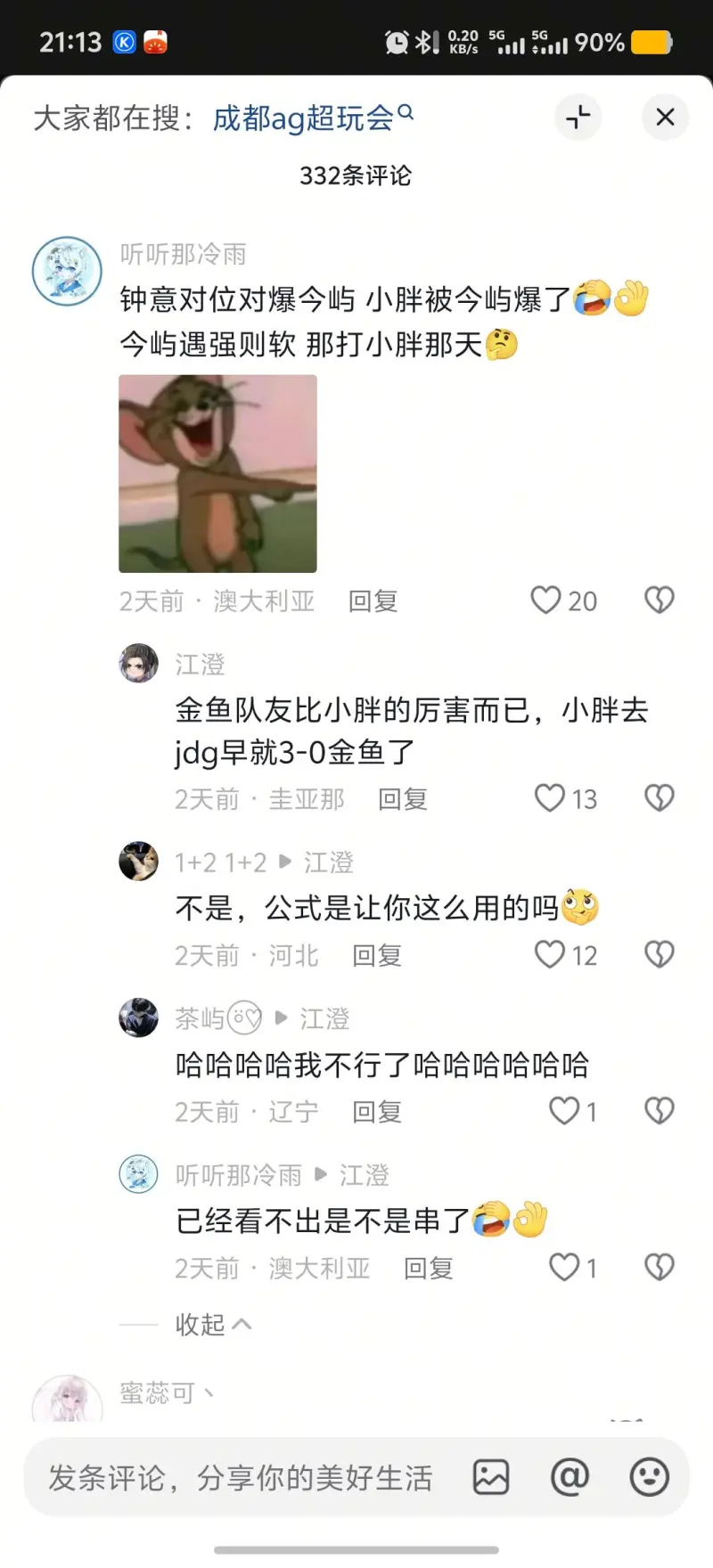The image size is (713, 1568).
Task: Reply to 茶屿's comment from 辽宁
Action: (x=377, y=1112)
